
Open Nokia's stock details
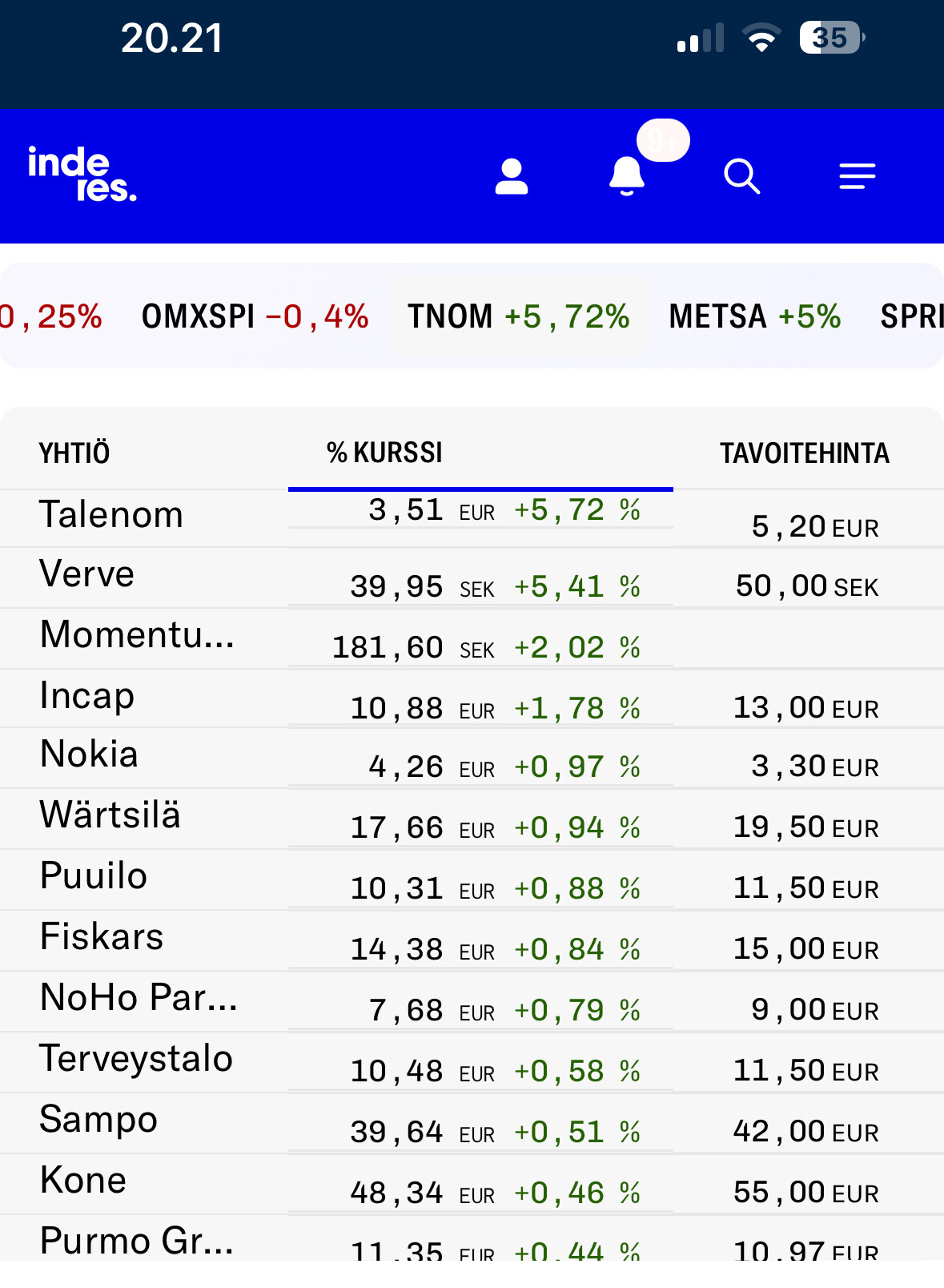point(90,755)
